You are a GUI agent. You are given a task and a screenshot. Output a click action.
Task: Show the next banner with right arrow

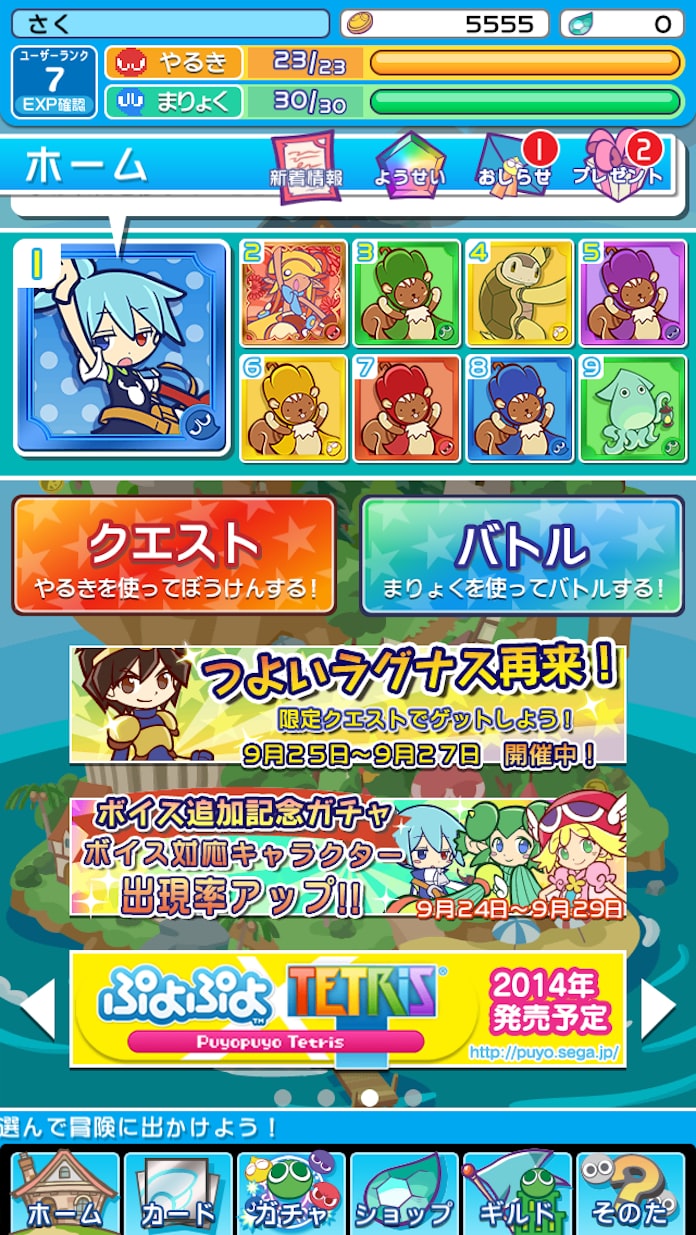658,1010
